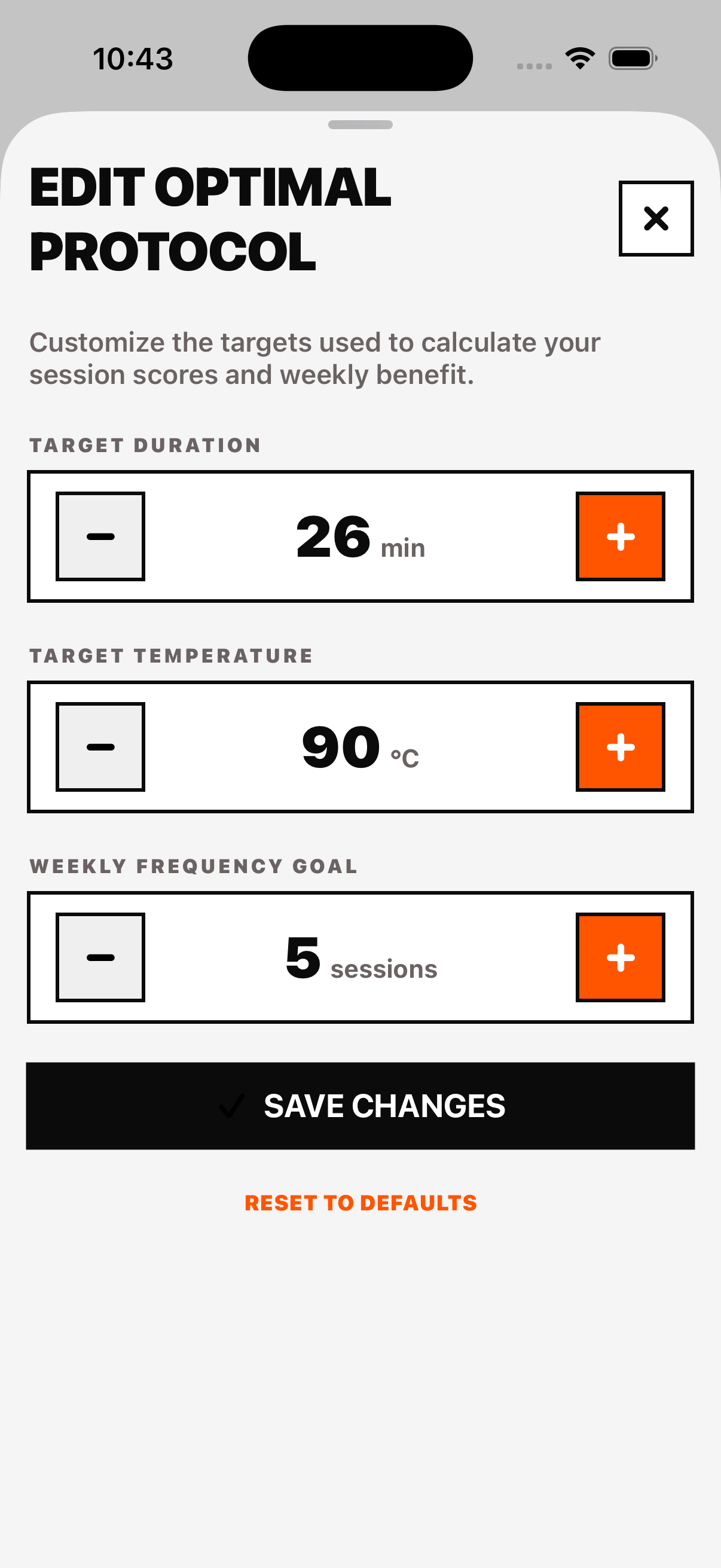The height and width of the screenshot is (1568, 721).
Task: Add a session to weekly frequency goal
Action: [620, 957]
